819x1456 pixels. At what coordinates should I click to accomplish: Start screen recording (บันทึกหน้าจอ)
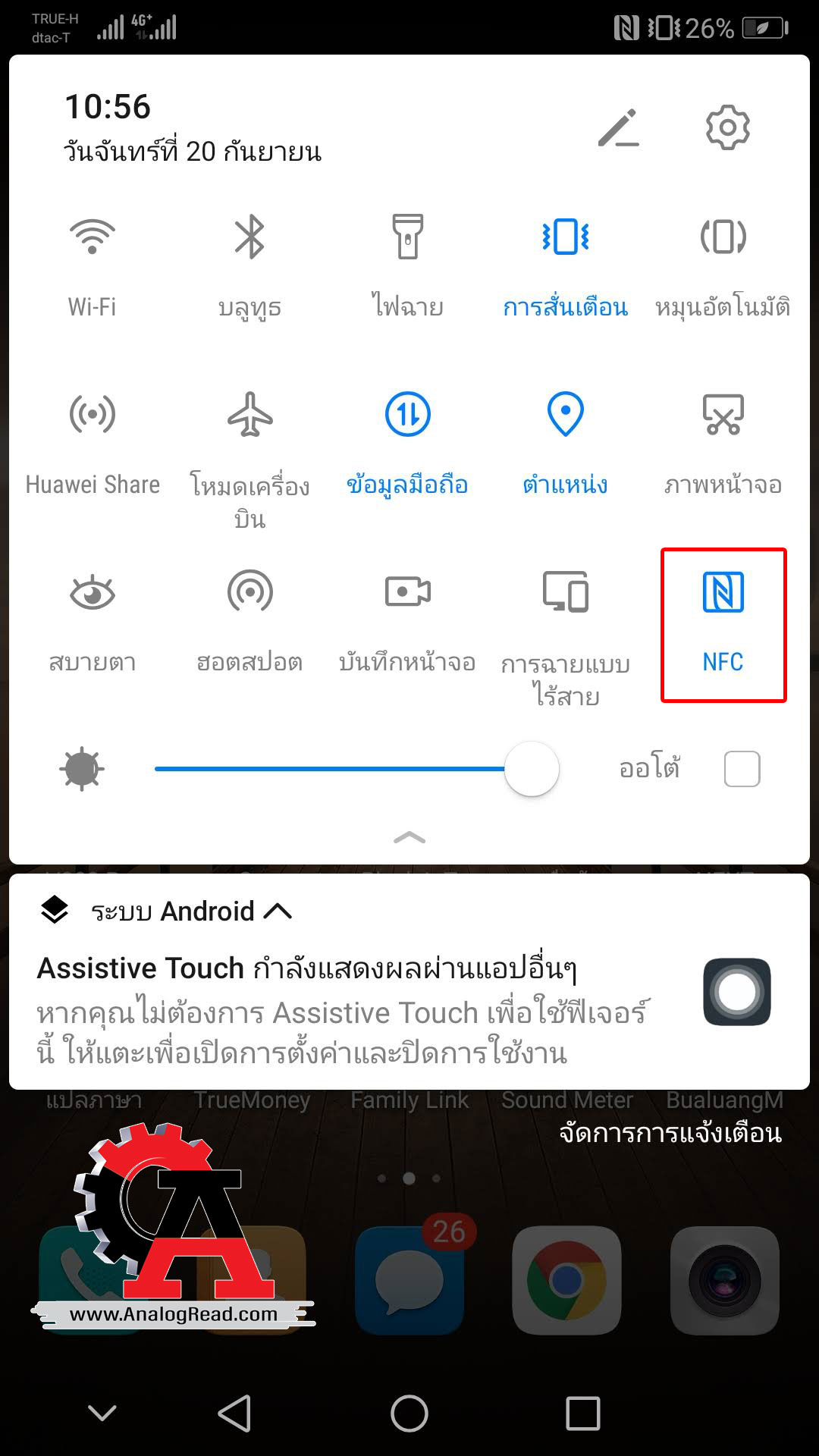coord(407,592)
